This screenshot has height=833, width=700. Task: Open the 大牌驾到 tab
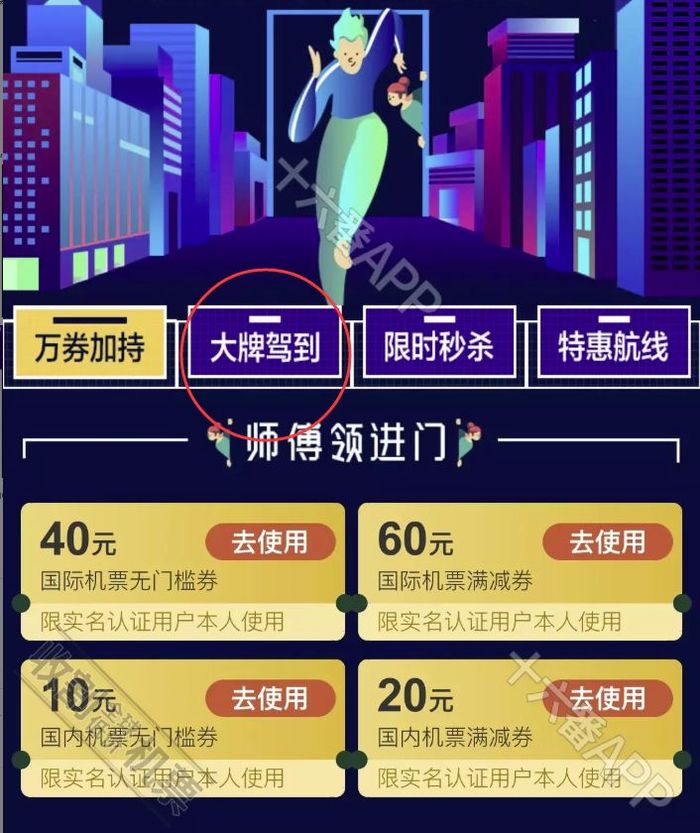265,347
